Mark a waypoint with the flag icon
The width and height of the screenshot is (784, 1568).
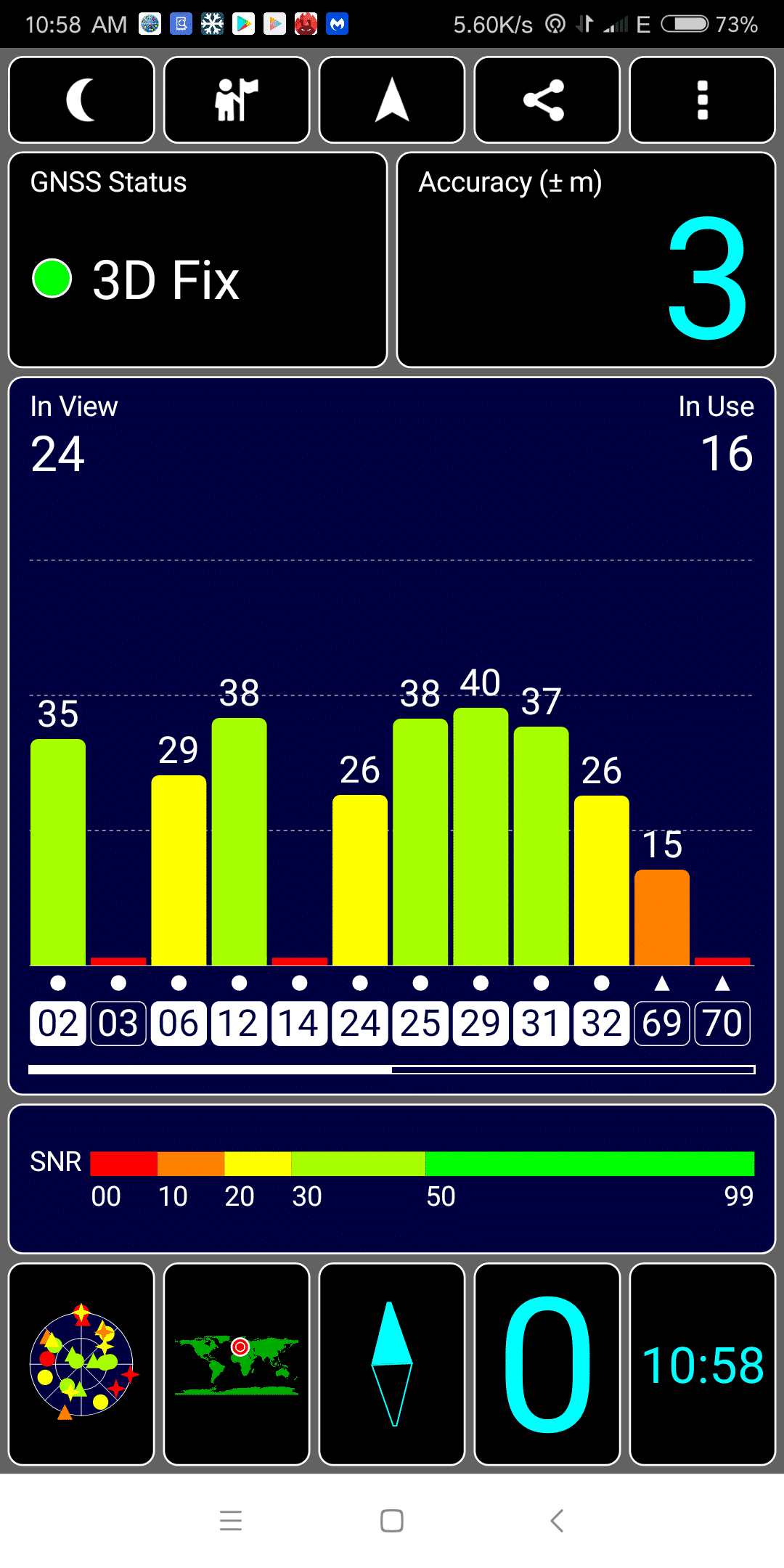237,100
